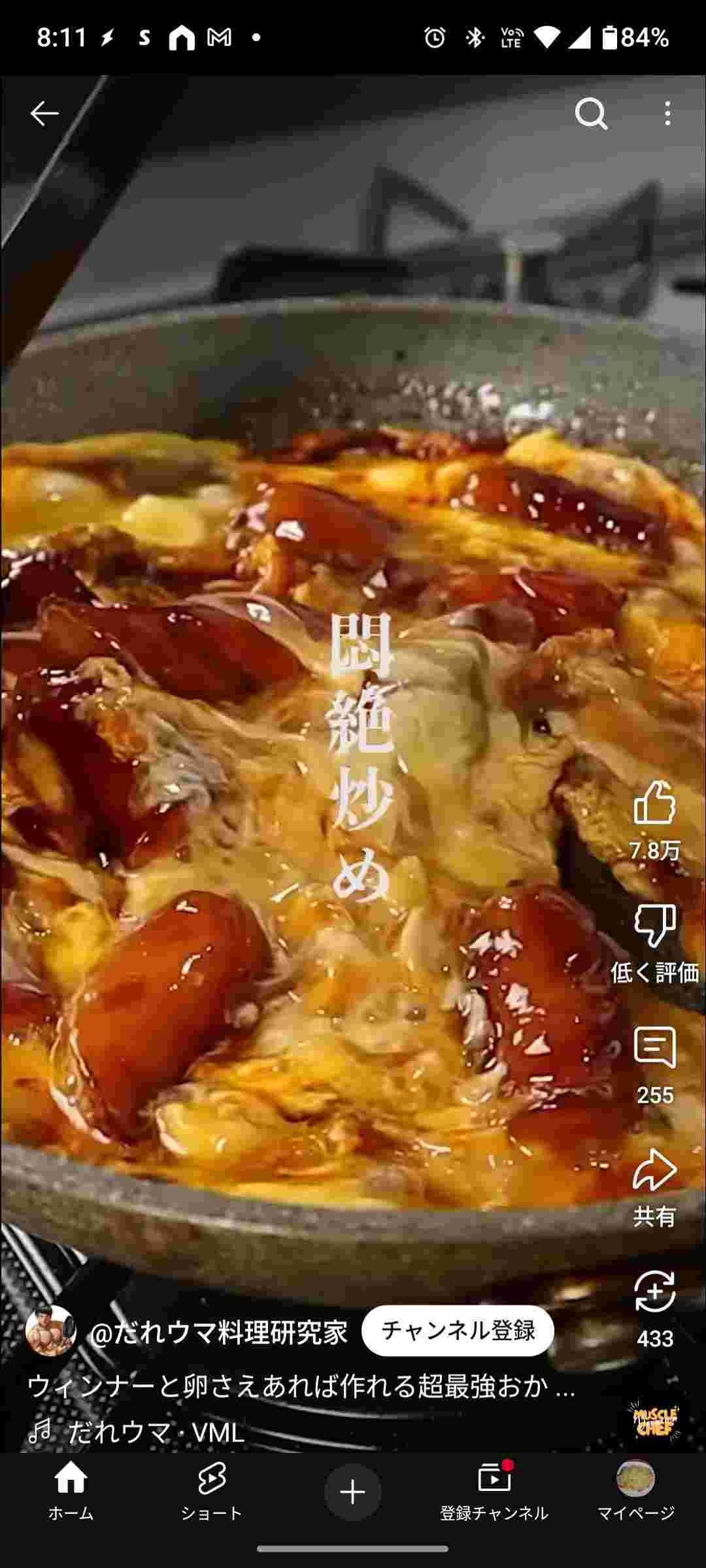The image size is (706, 1568).
Task: Remix this Short with the 433 icon
Action: (654, 1292)
